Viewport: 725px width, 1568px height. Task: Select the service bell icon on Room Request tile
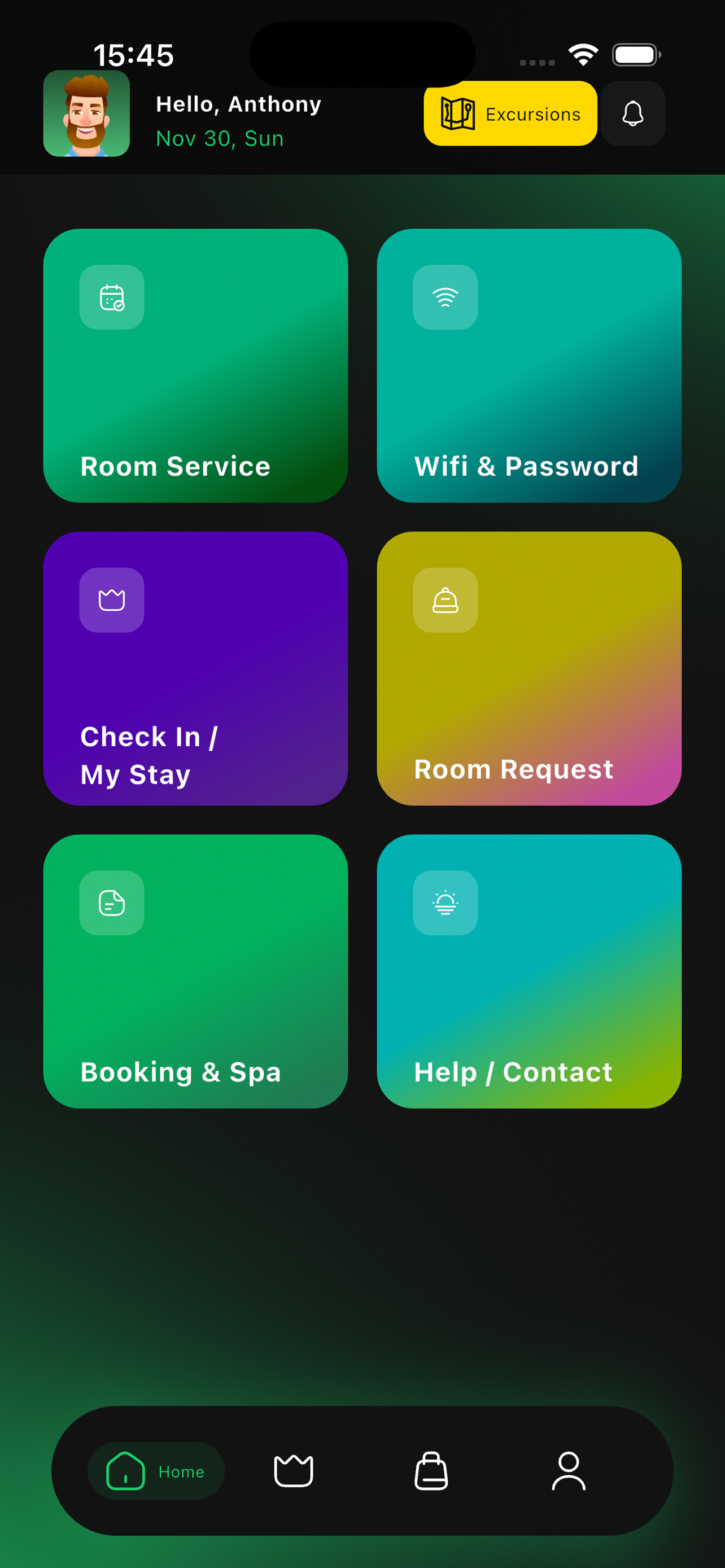pos(445,599)
